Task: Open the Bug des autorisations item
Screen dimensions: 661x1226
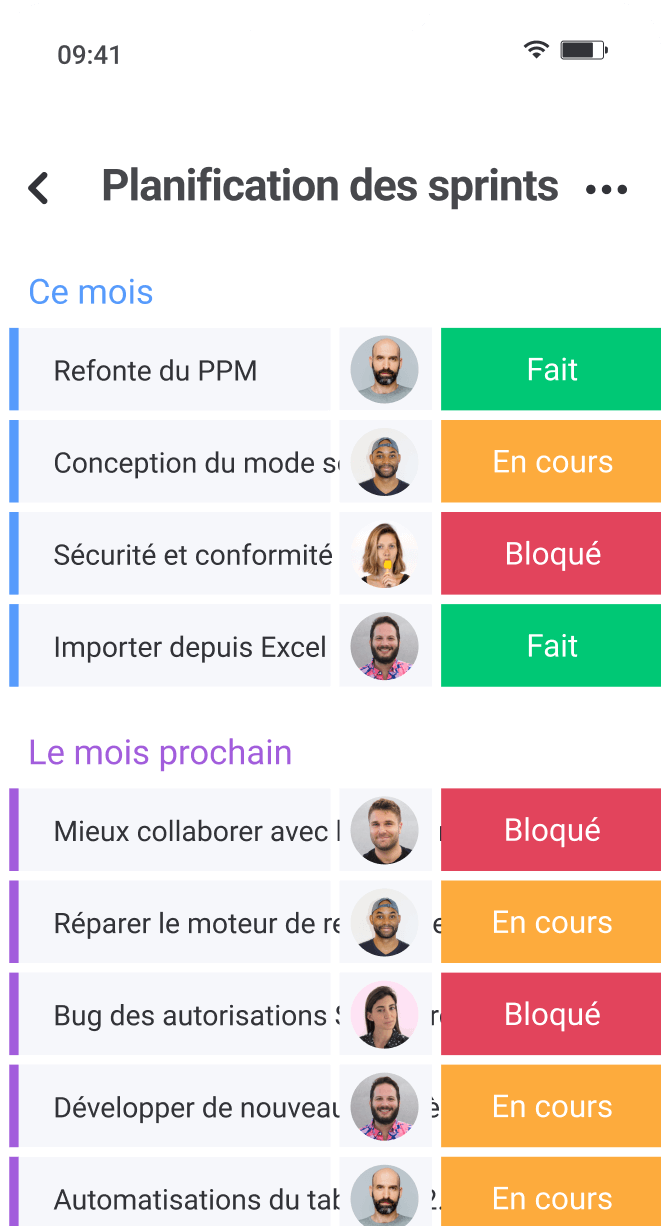Action: coord(190,1014)
